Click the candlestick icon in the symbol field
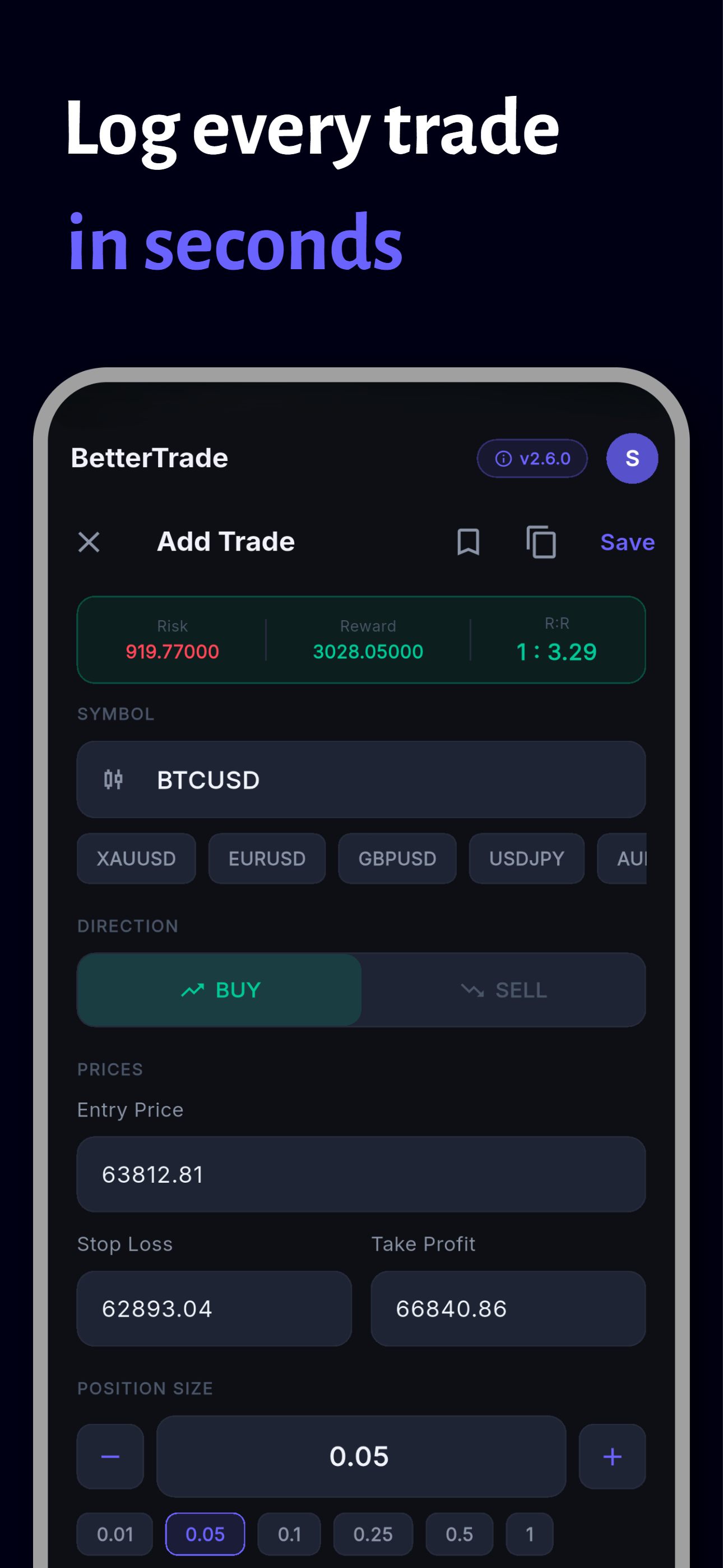 [113, 780]
